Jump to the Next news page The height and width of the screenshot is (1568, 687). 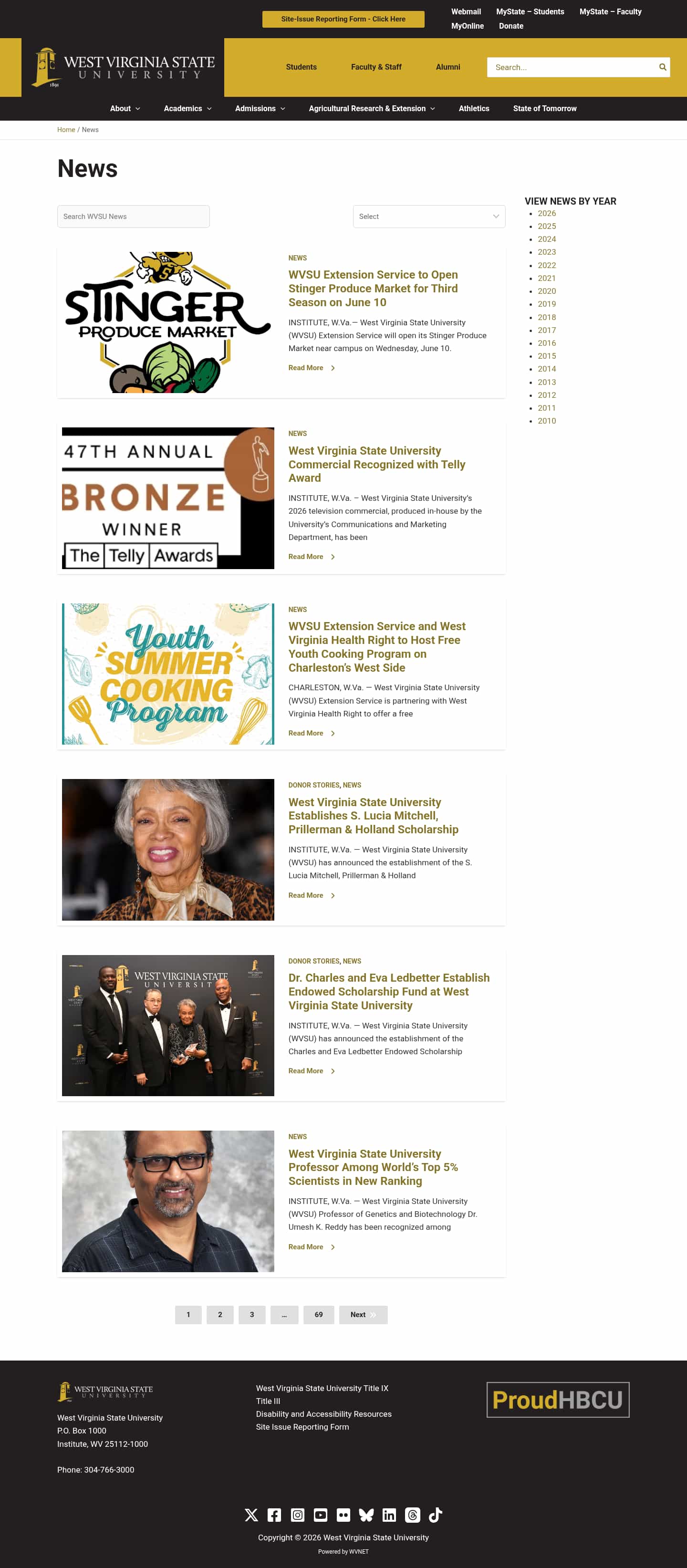[363, 1315]
